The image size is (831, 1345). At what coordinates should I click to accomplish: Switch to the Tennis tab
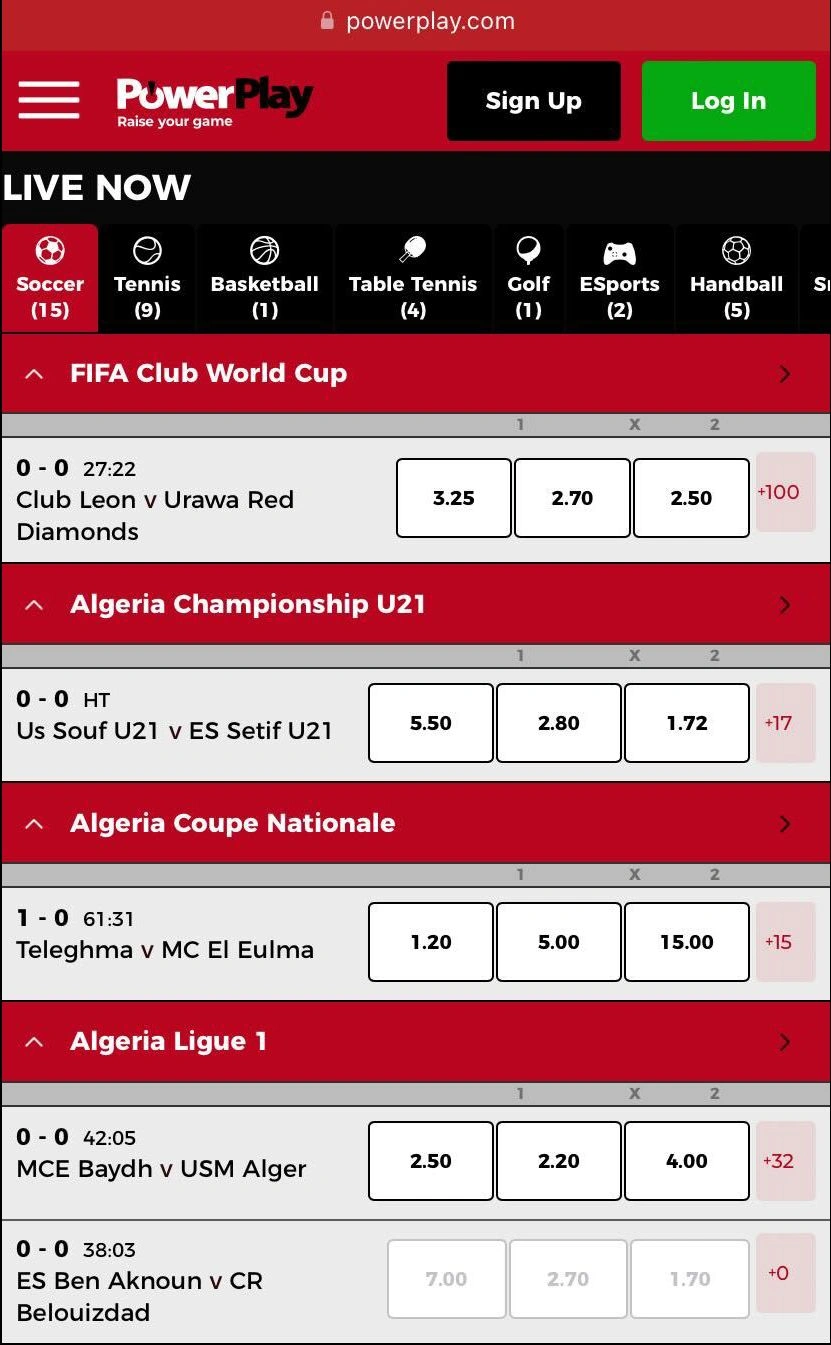tap(147, 278)
